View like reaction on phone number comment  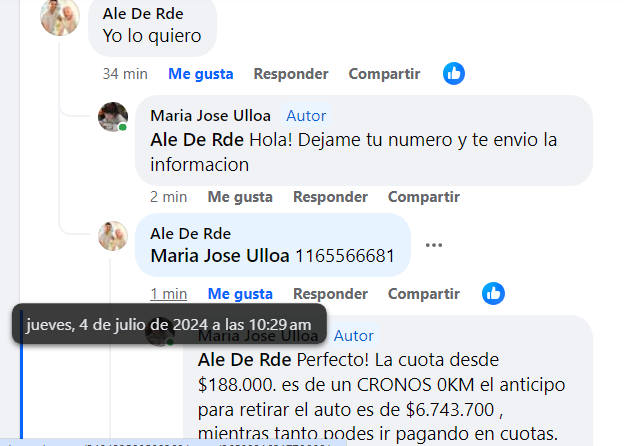pyautogui.click(x=493, y=293)
